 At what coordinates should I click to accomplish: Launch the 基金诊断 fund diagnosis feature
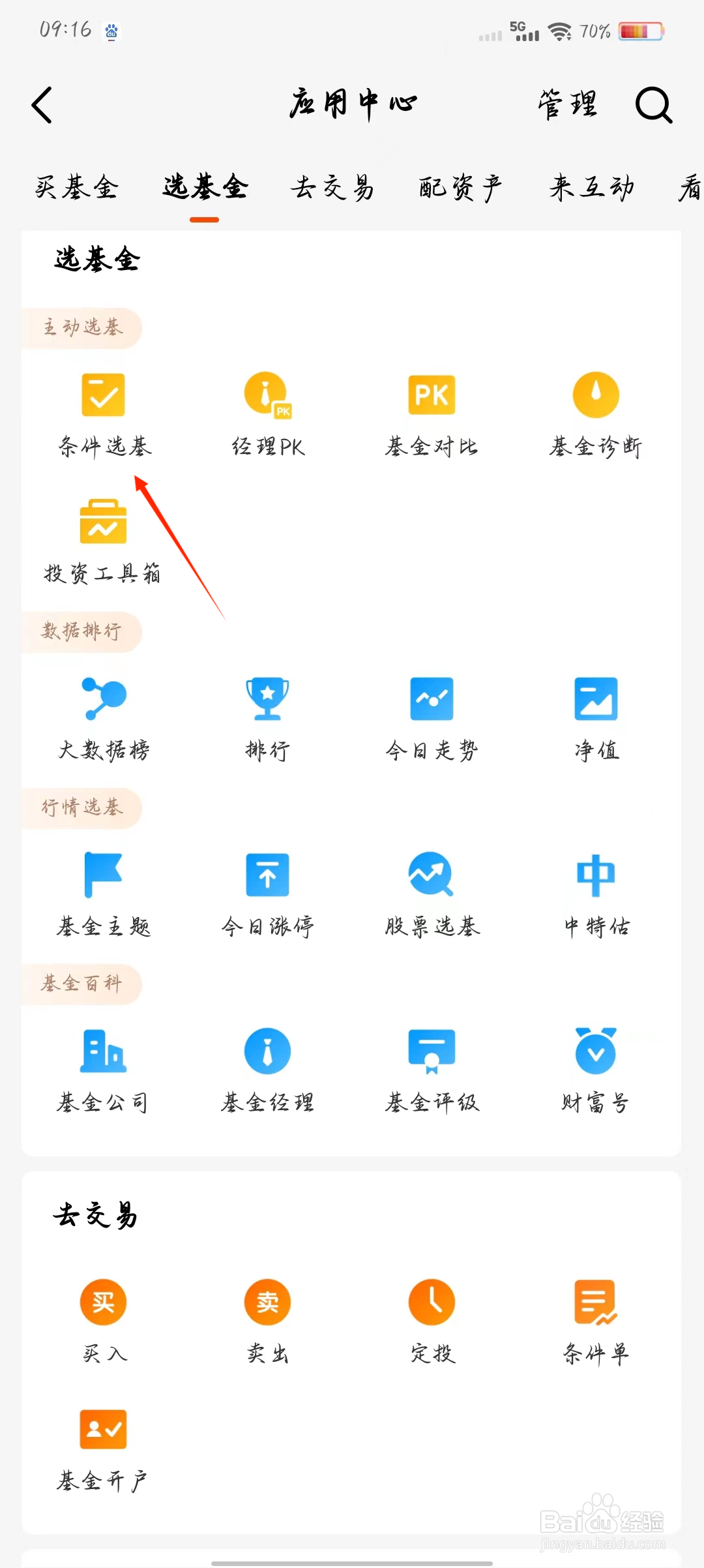pyautogui.click(x=595, y=395)
